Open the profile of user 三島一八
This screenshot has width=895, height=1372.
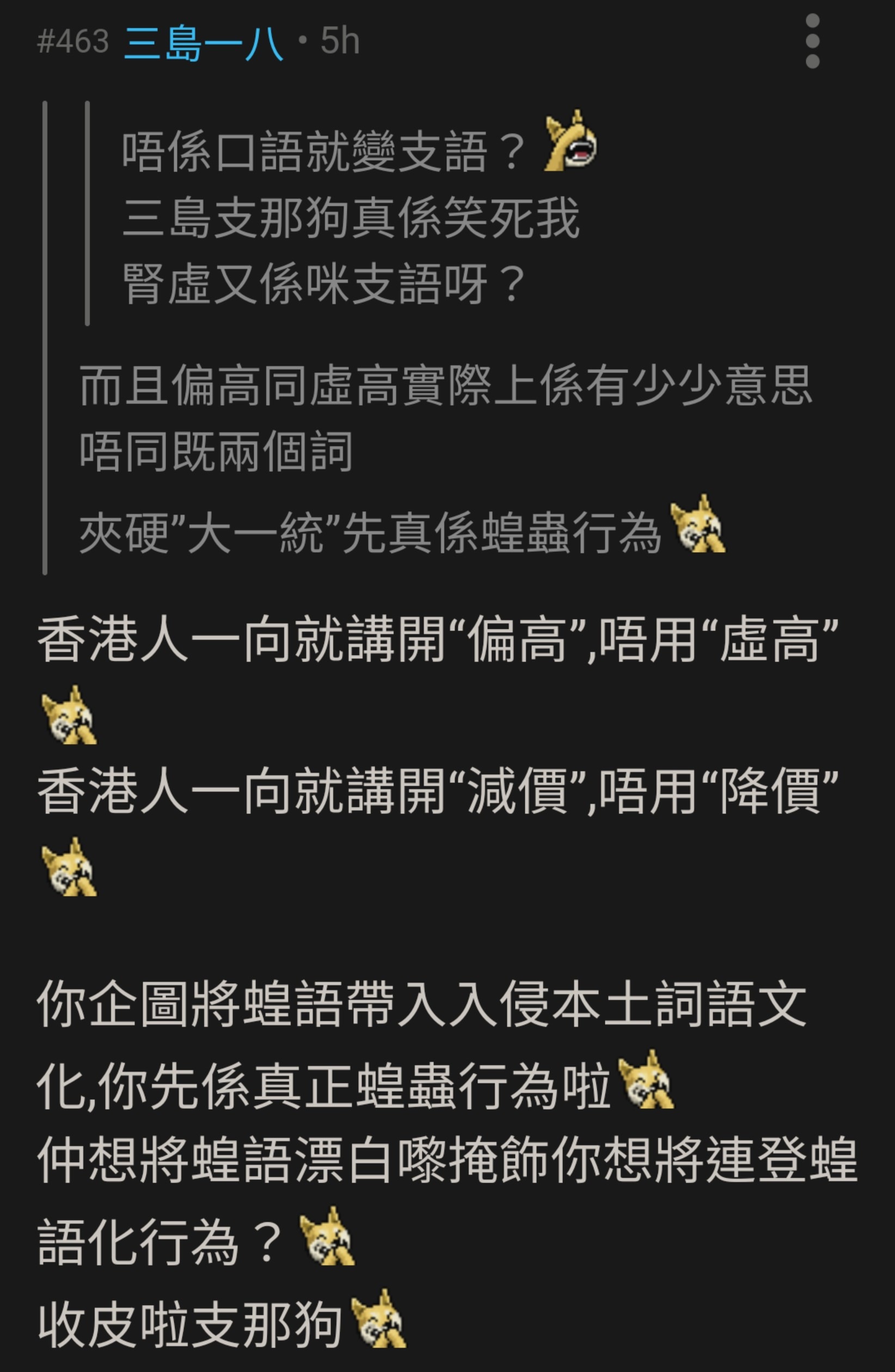coord(203,42)
